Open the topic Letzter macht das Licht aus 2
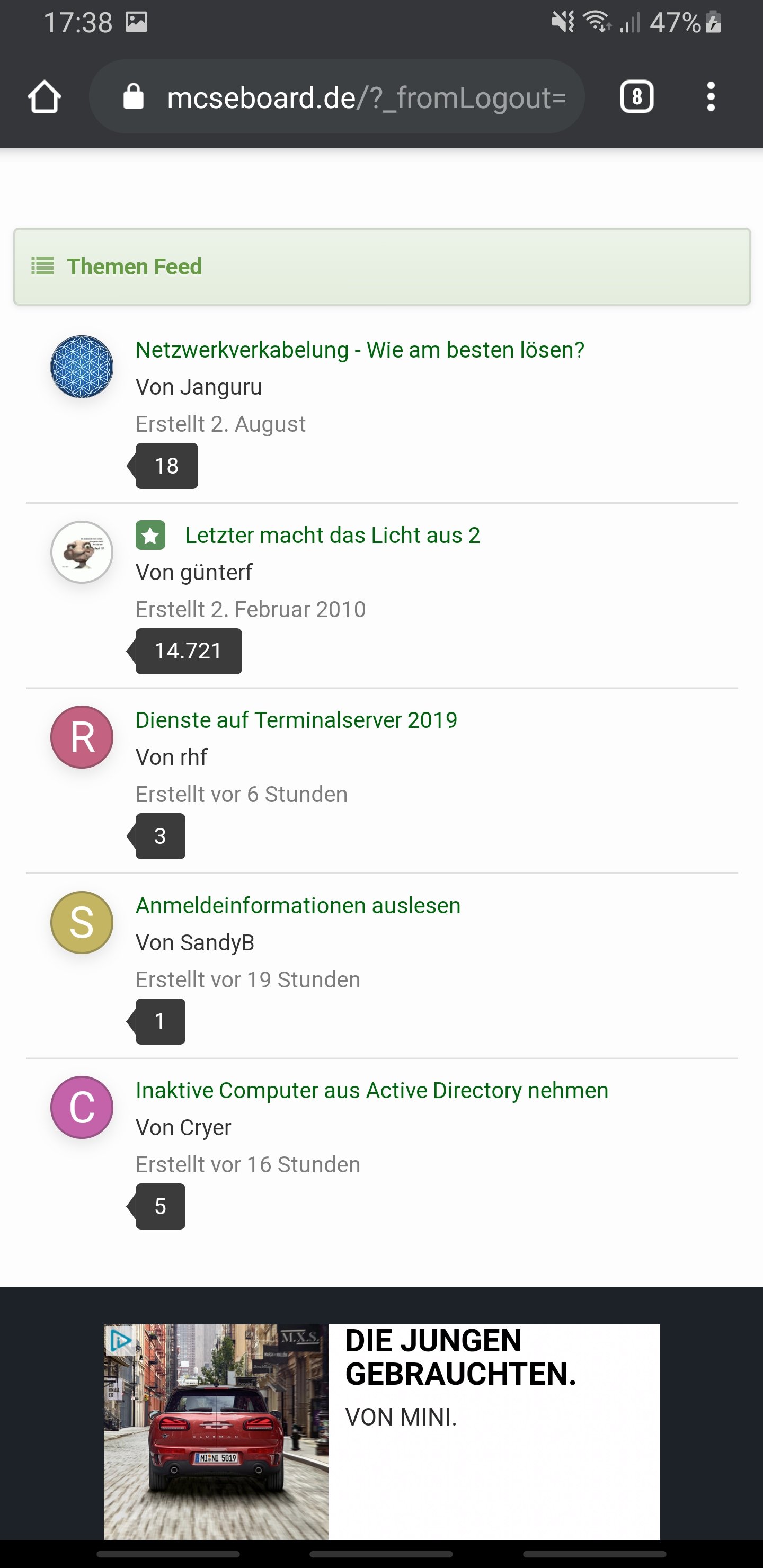 click(332, 535)
